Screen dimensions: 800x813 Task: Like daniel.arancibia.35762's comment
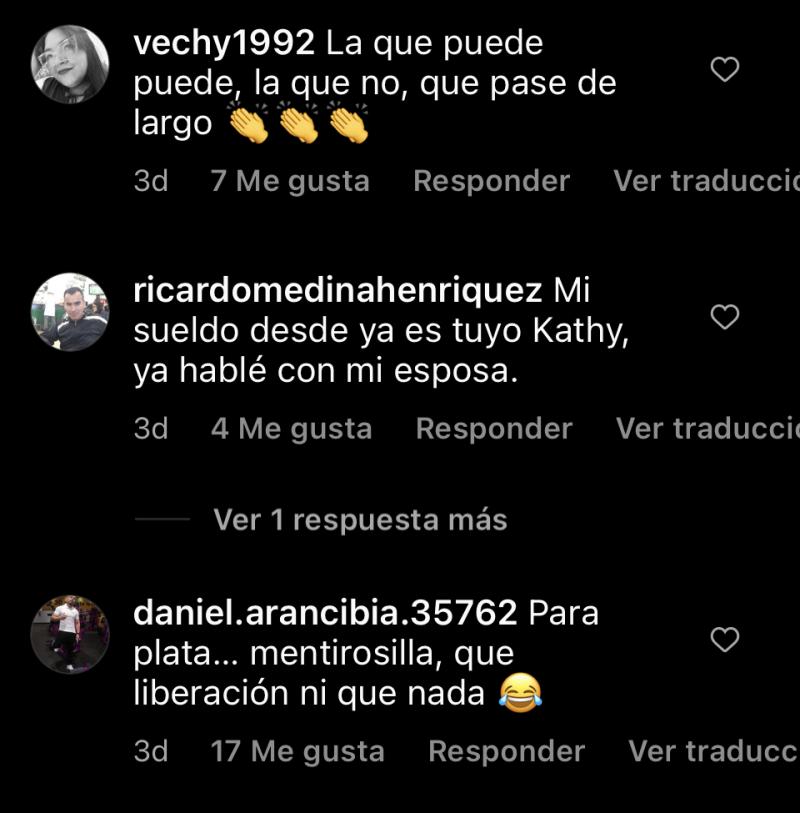tap(724, 639)
